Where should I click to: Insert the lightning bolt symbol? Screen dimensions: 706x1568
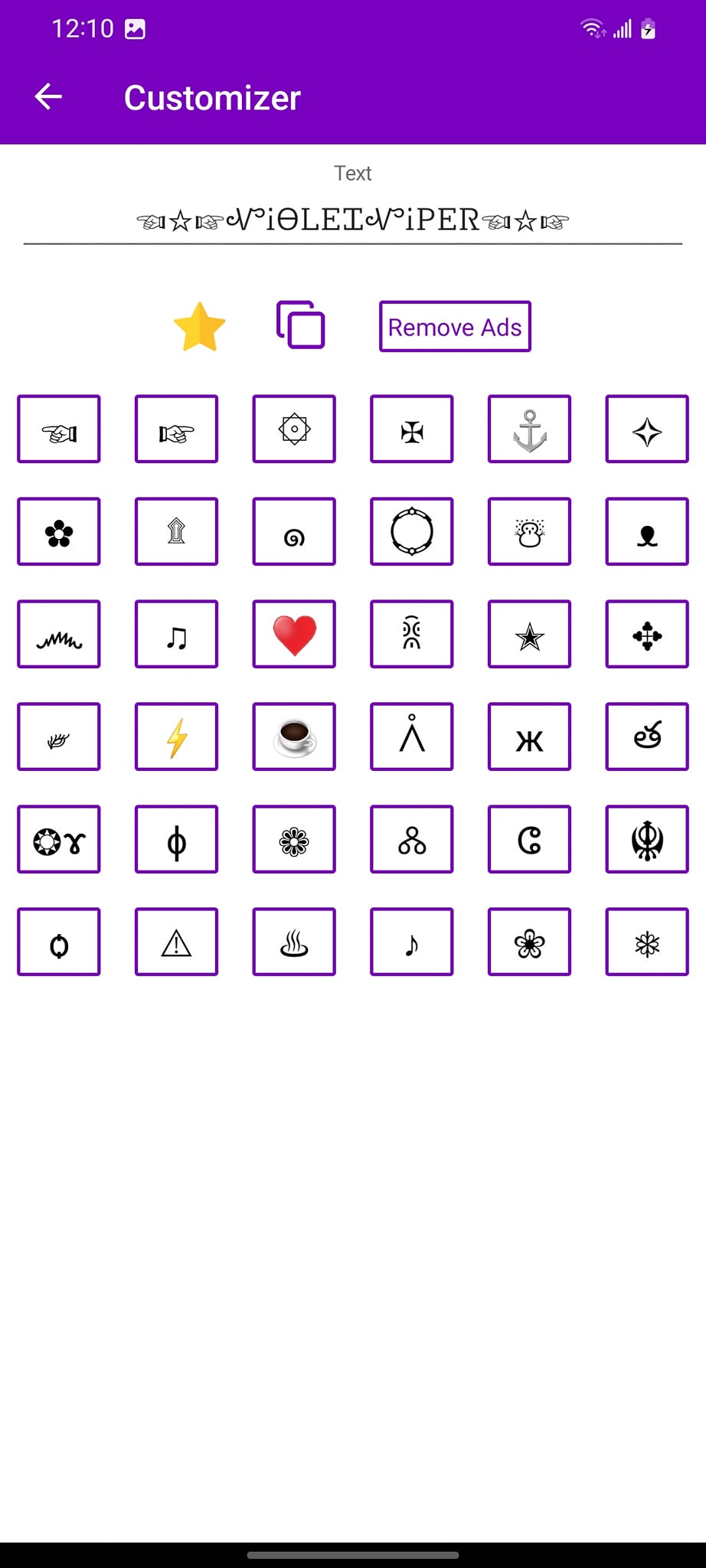click(177, 737)
